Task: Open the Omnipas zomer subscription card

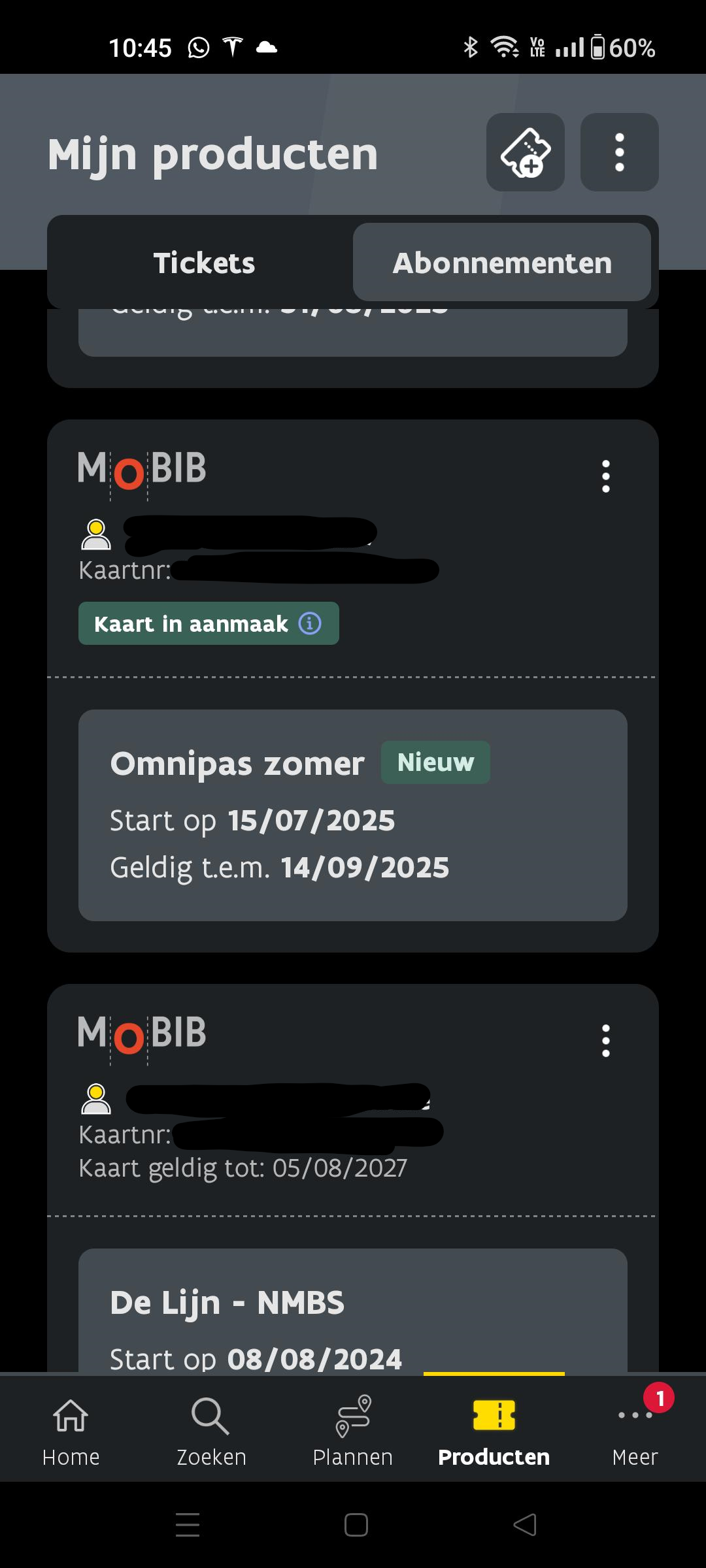Action: (x=353, y=815)
